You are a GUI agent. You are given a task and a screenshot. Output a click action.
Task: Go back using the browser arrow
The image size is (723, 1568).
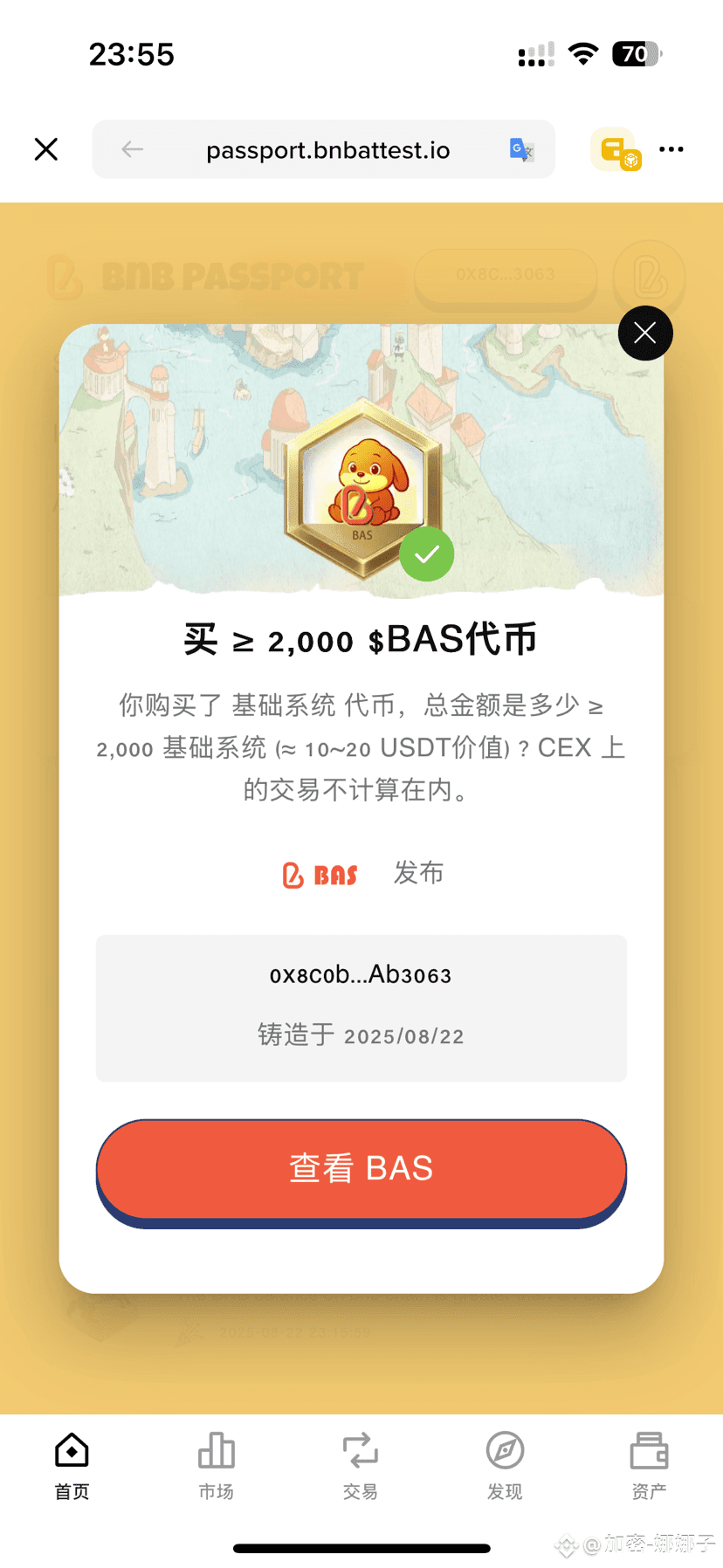(133, 149)
